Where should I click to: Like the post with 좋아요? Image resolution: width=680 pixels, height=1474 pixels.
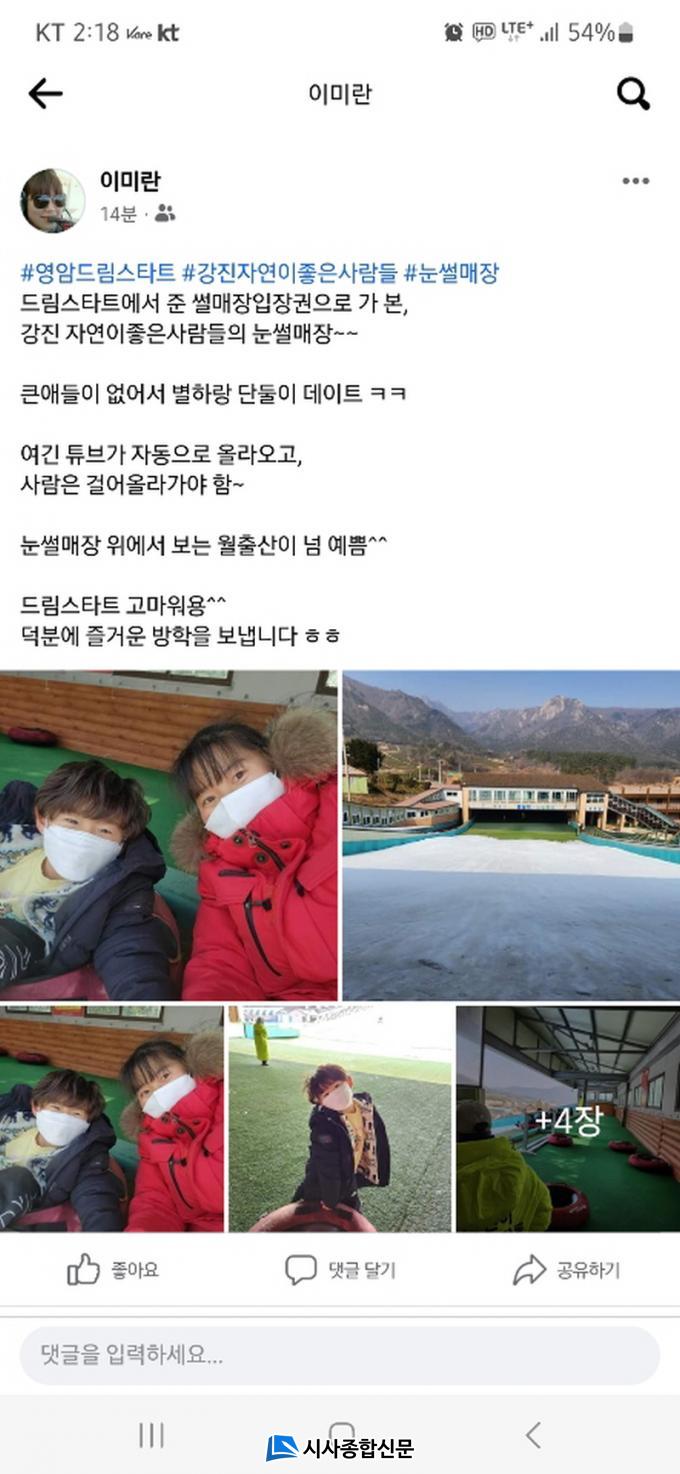click(113, 1270)
